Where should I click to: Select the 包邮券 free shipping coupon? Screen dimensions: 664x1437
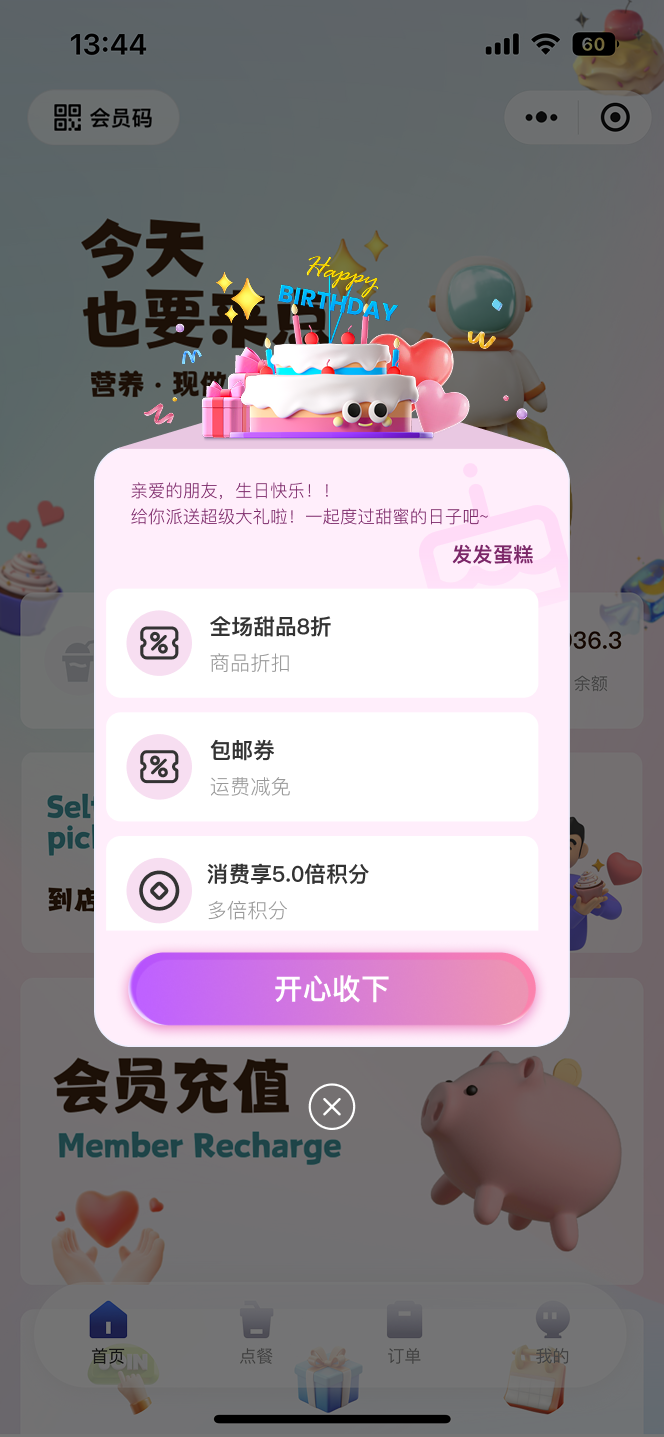322,767
